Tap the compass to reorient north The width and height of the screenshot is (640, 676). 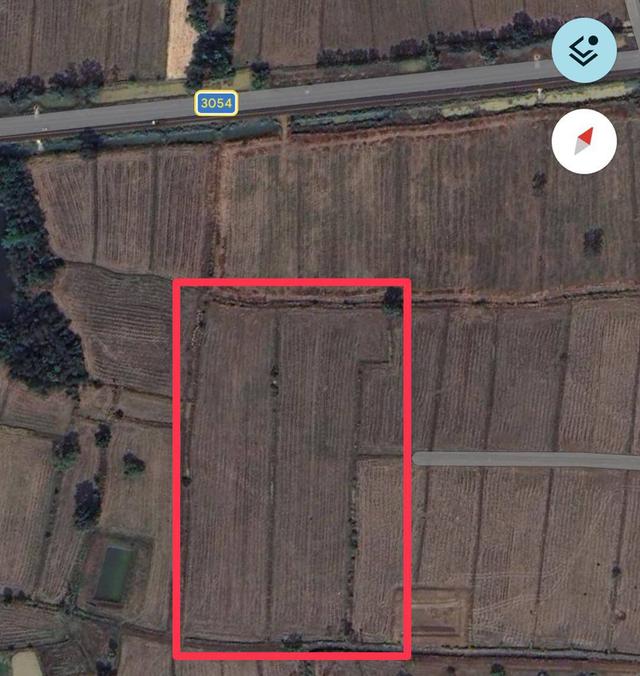584,142
